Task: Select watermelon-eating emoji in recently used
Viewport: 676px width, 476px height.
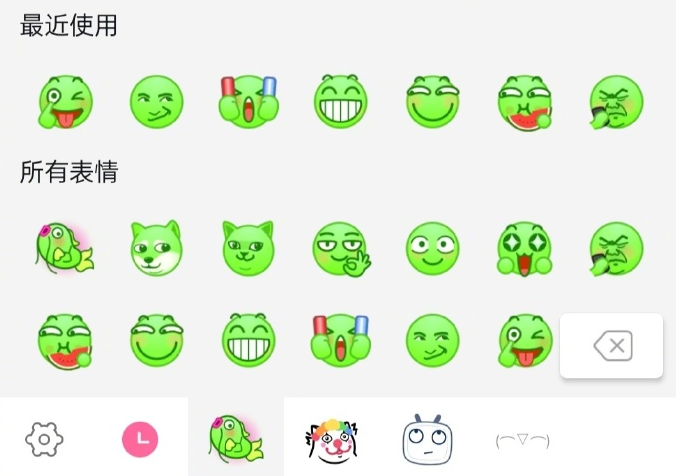Action: coord(525,101)
